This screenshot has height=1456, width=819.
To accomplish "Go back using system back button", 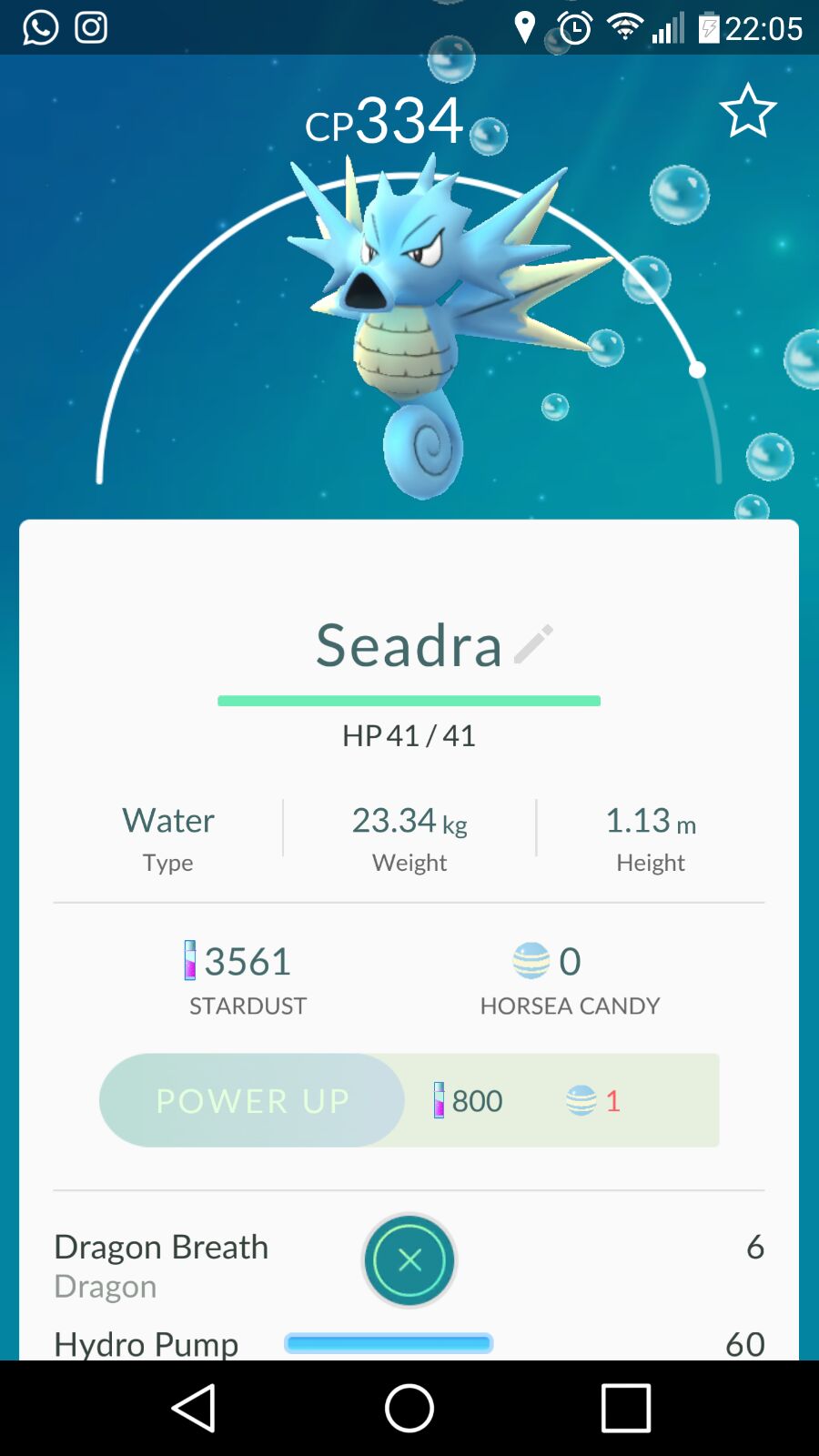I will tap(194, 1408).
